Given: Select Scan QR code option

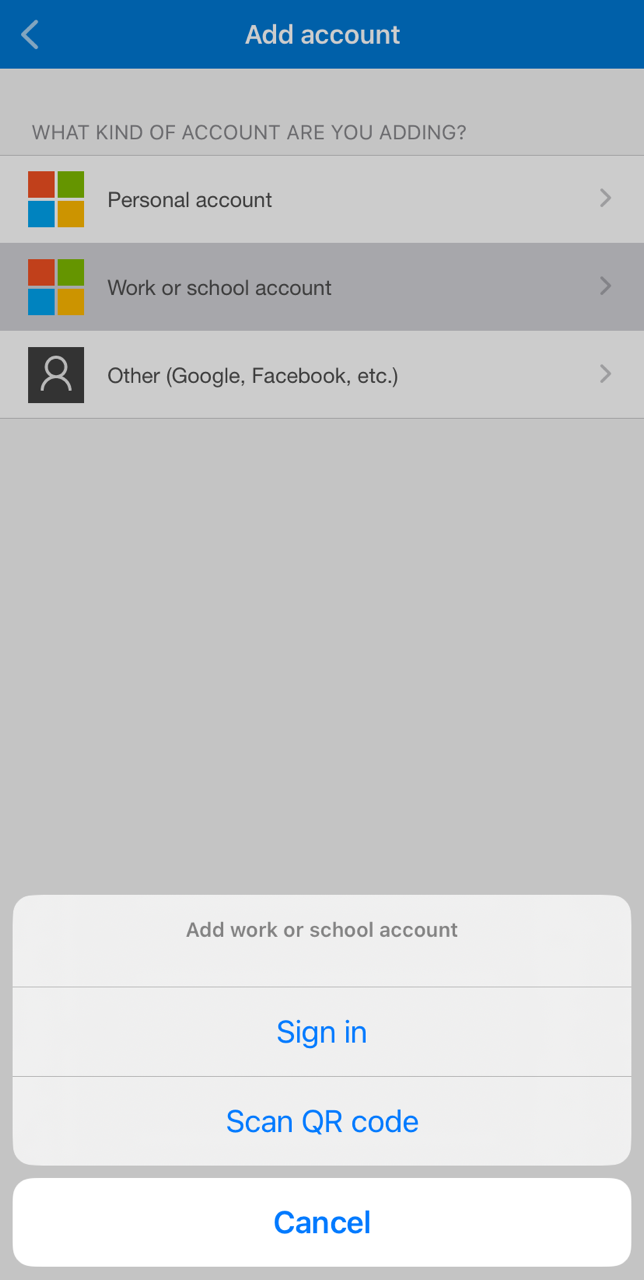Looking at the screenshot, I should pos(322,1122).
